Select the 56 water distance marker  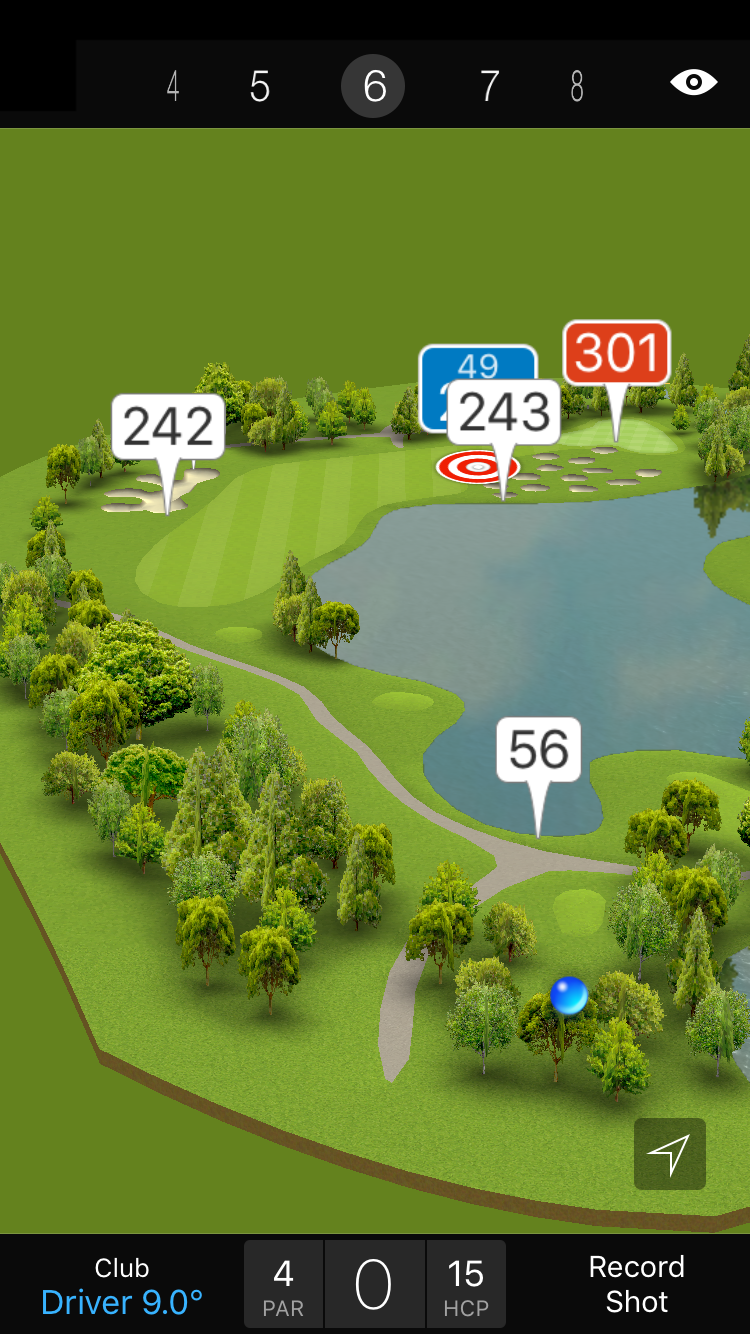[538, 750]
